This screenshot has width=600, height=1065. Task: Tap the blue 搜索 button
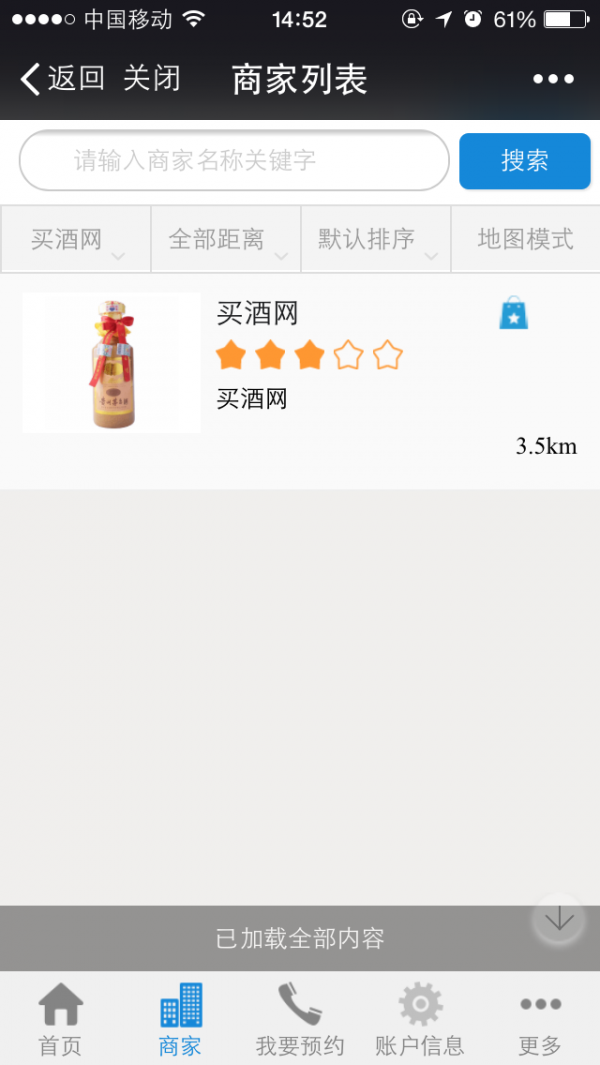click(x=524, y=160)
